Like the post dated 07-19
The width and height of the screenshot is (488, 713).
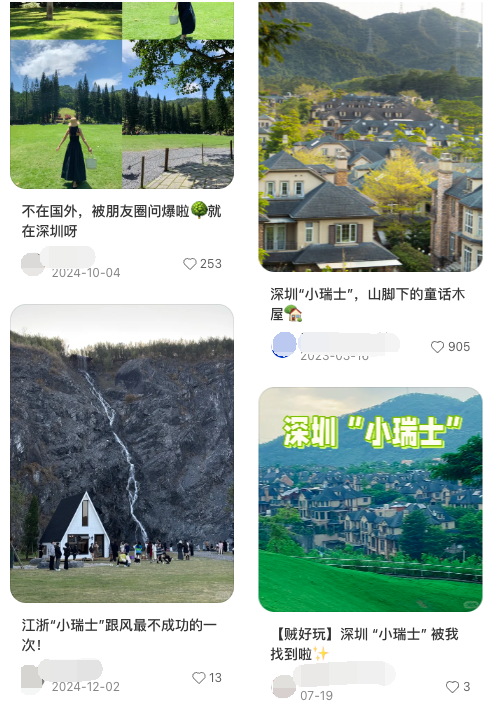(x=452, y=687)
